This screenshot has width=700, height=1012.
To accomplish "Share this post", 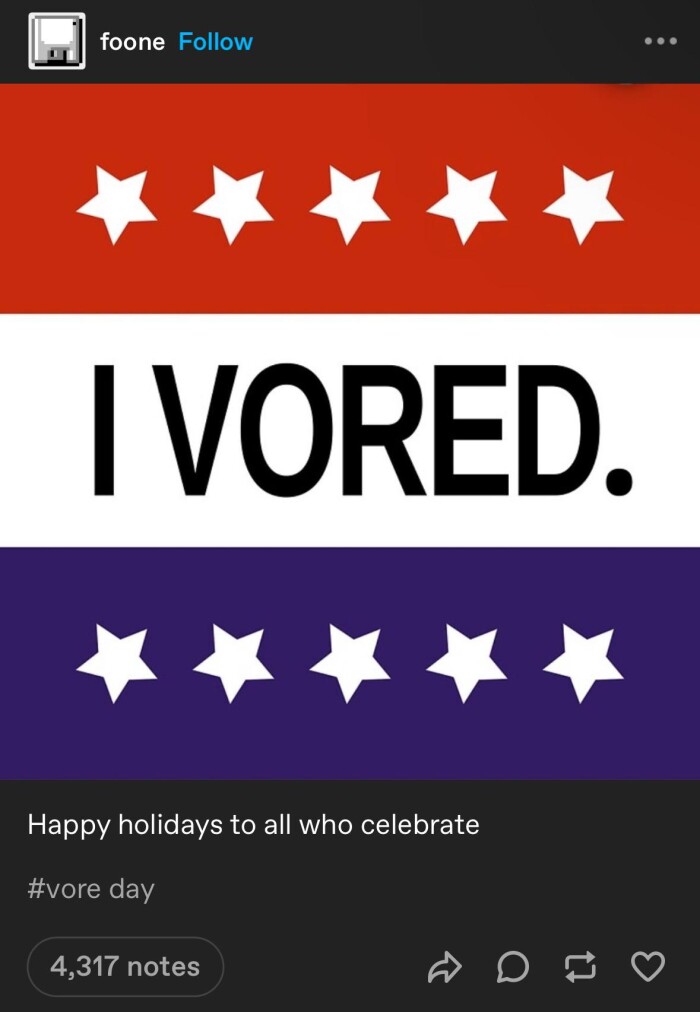I will pos(443,966).
